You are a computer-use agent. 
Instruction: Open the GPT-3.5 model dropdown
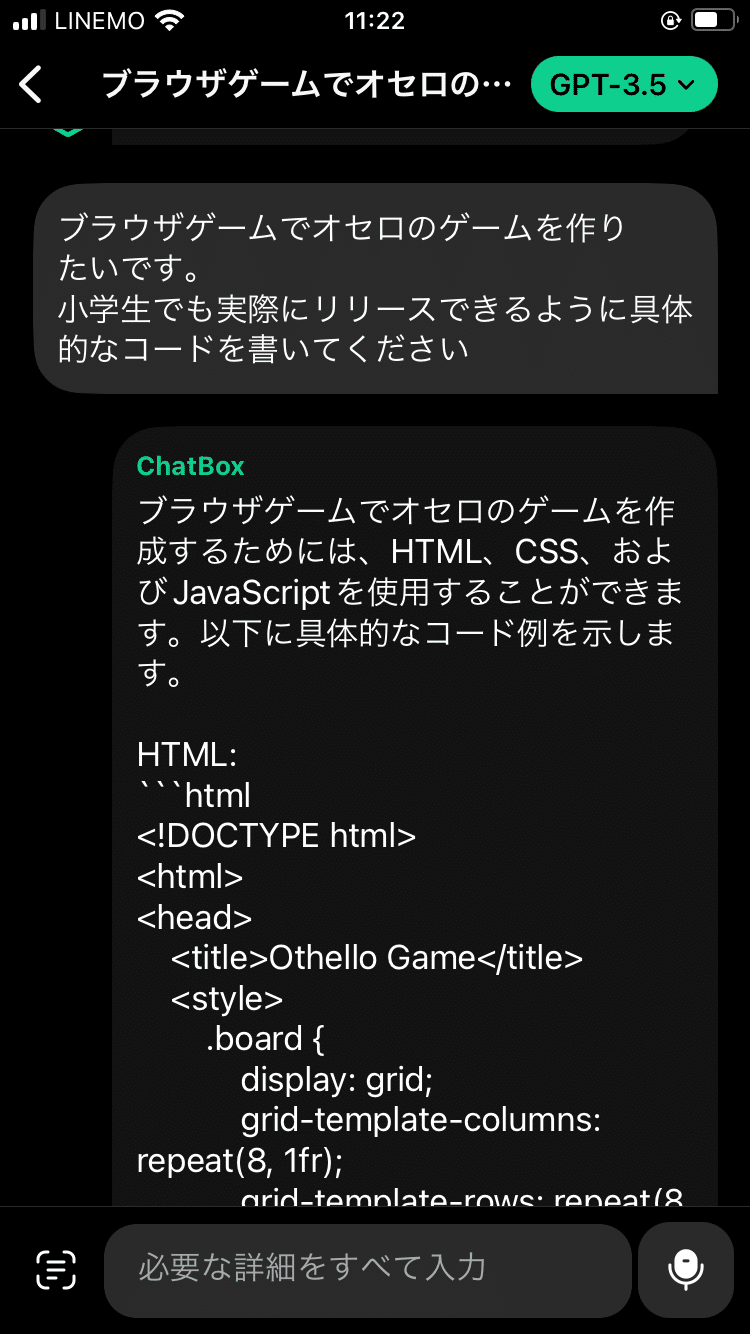point(624,85)
